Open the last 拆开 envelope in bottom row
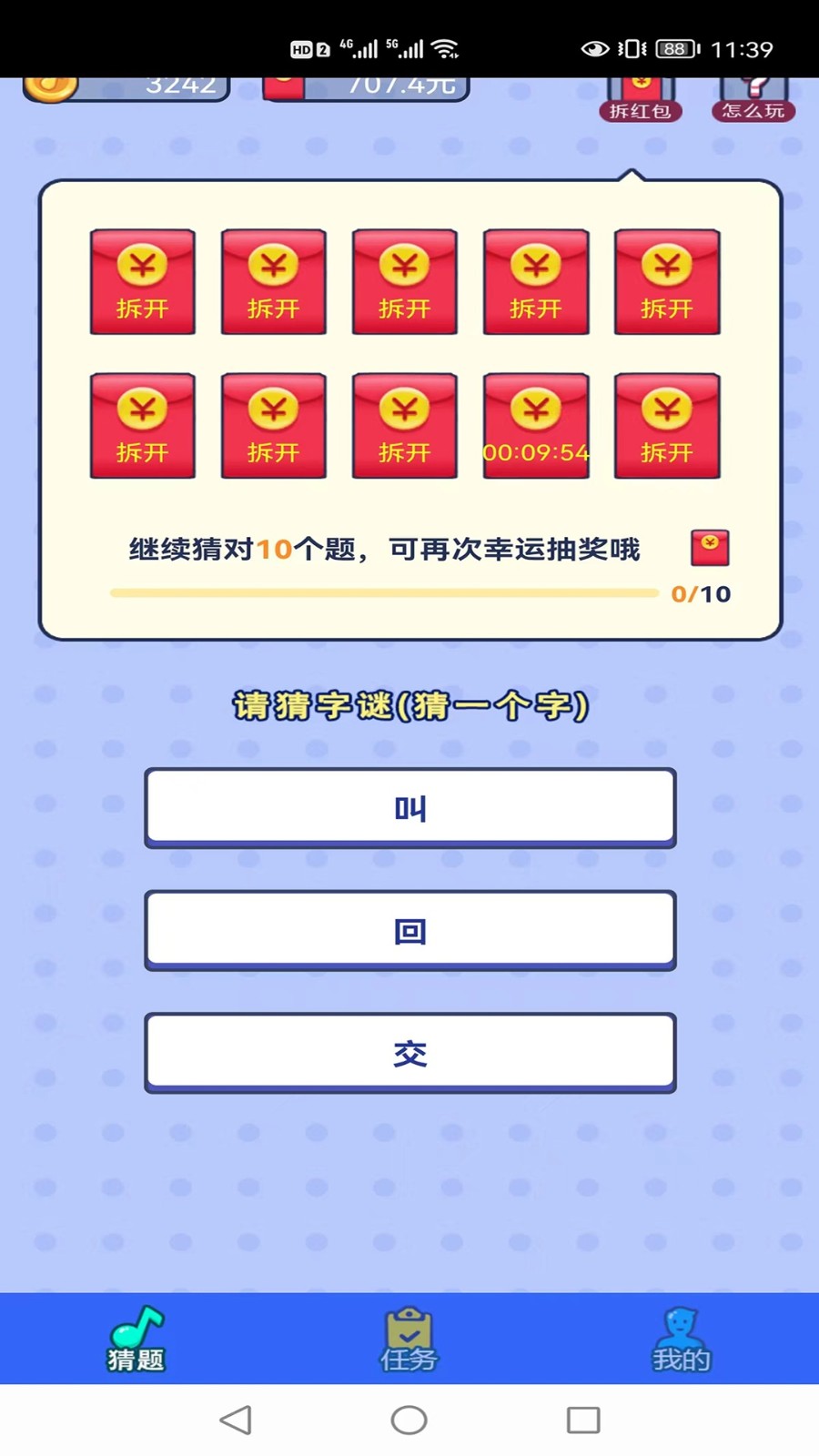The width and height of the screenshot is (819, 1456). (667, 425)
